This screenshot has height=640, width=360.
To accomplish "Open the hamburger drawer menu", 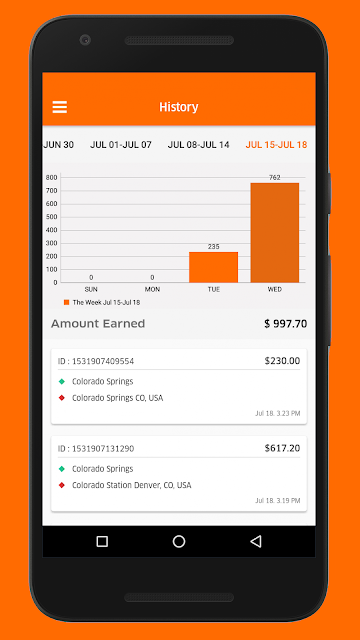I will (x=60, y=107).
